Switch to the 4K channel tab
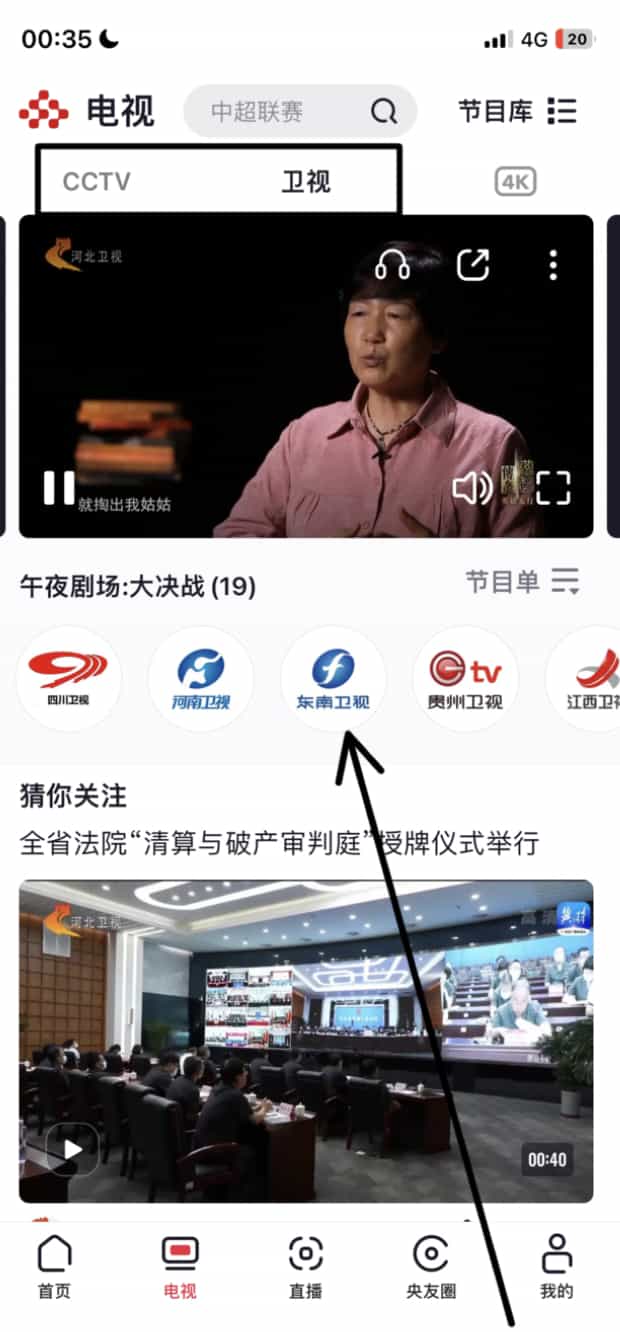620x1332 pixels. point(516,182)
